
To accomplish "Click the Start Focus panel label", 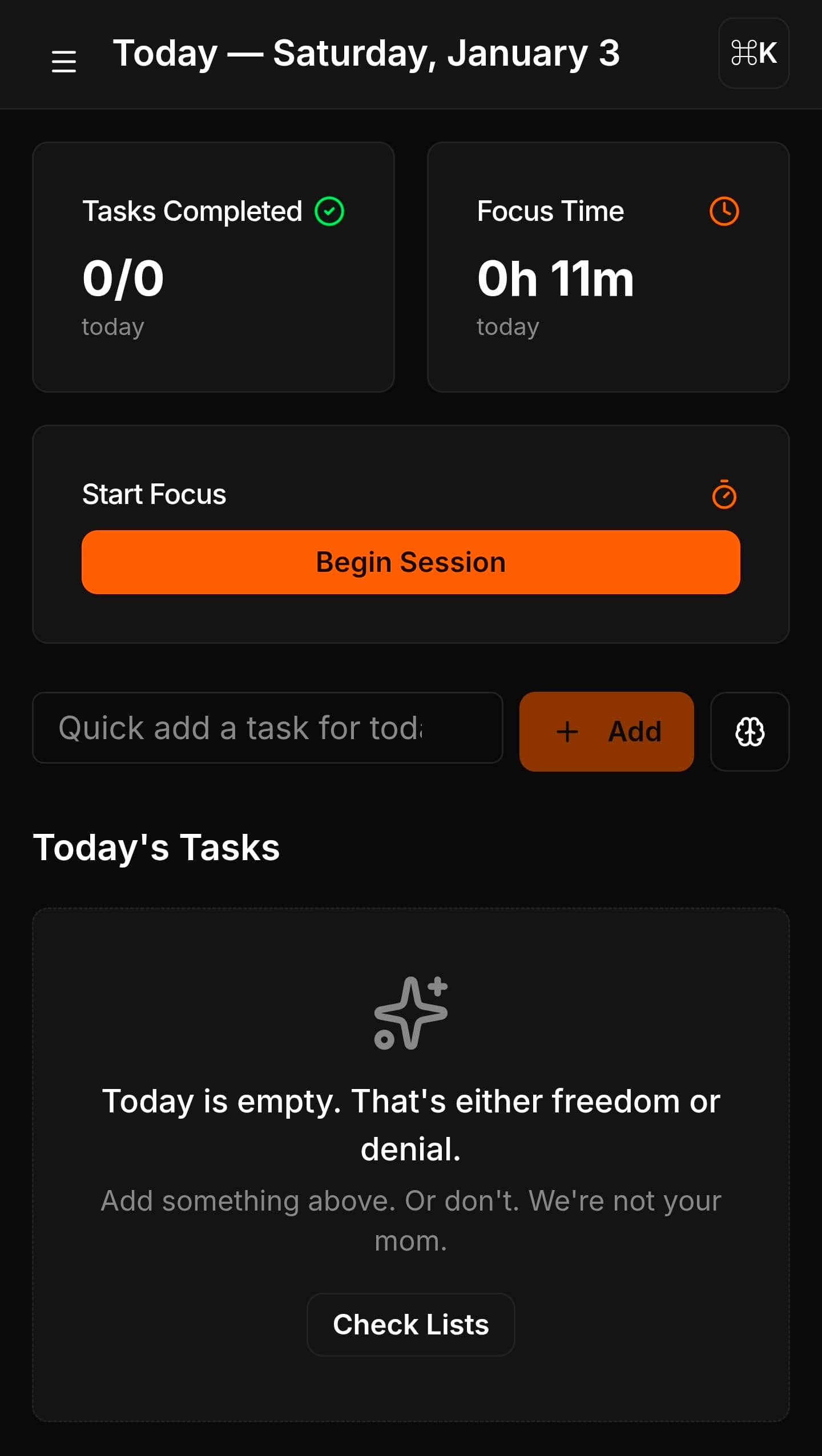I will 154,494.
